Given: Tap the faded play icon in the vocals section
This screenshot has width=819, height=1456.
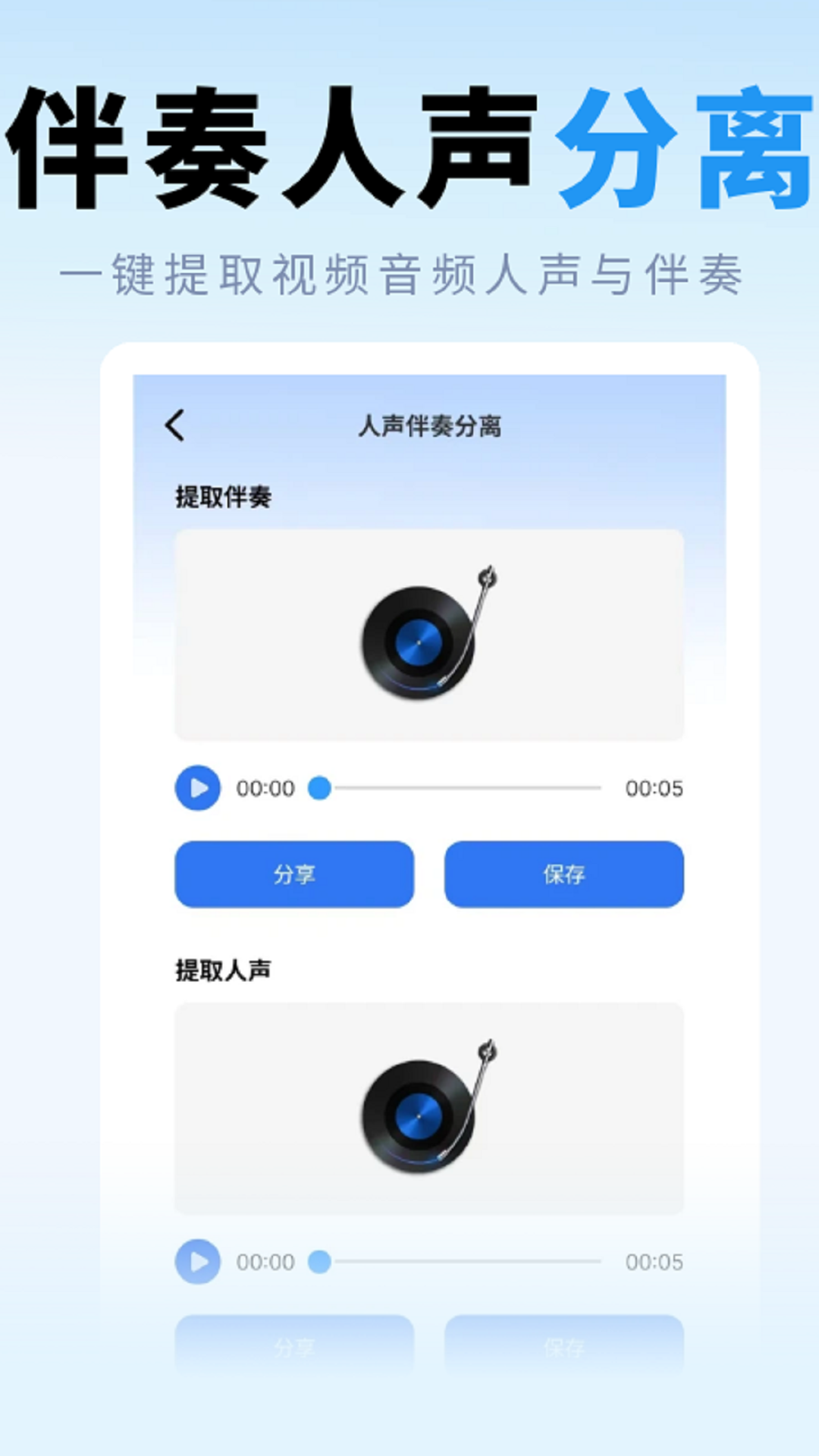Looking at the screenshot, I should (197, 1263).
